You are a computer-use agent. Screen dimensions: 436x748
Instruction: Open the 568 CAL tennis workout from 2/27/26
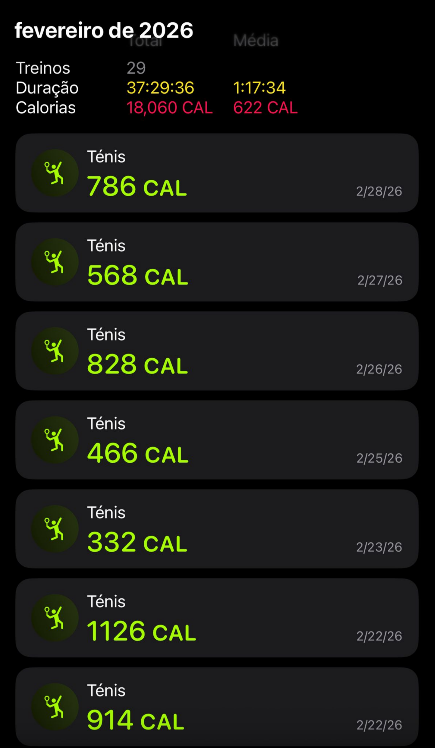click(217, 262)
